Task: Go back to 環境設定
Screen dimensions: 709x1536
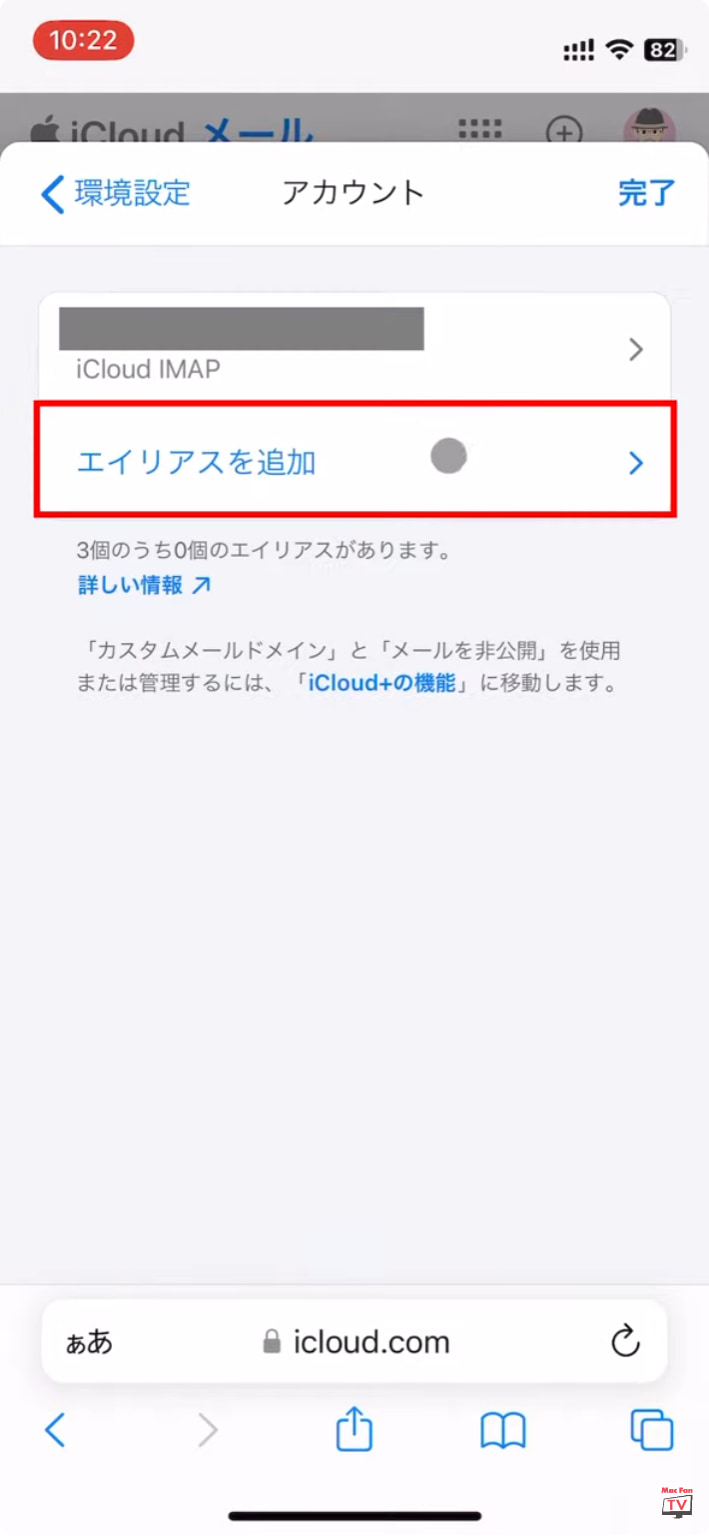Action: pyautogui.click(x=115, y=193)
